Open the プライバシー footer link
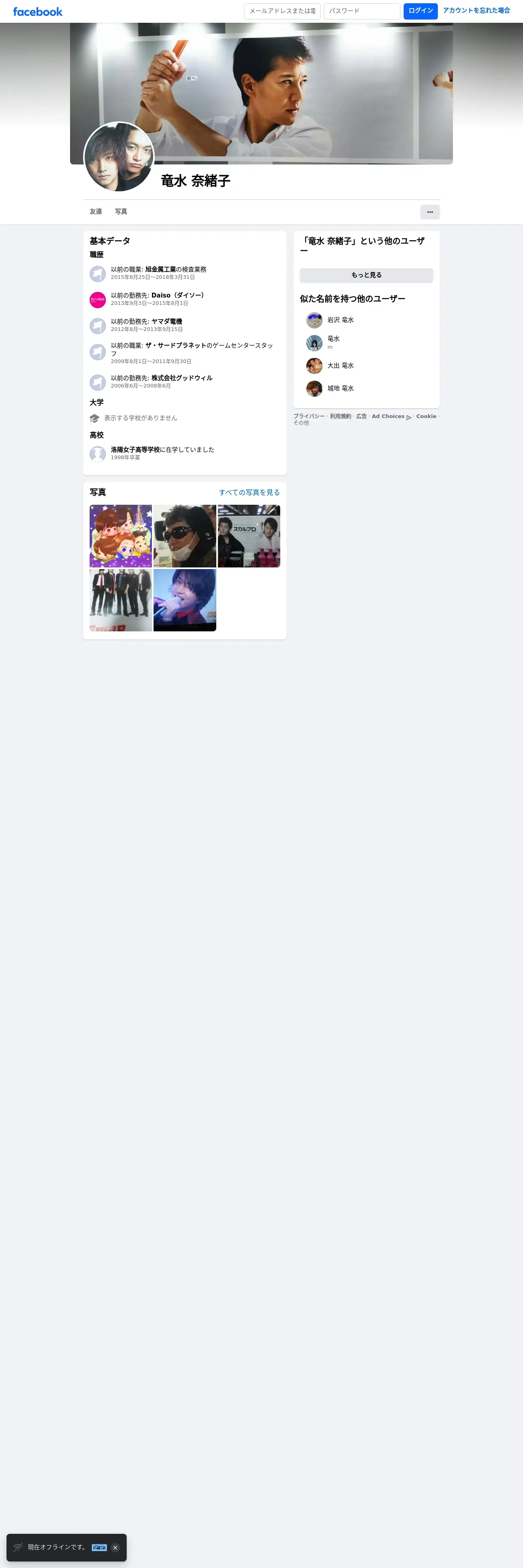Image resolution: width=523 pixels, height=1568 pixels. [309, 416]
